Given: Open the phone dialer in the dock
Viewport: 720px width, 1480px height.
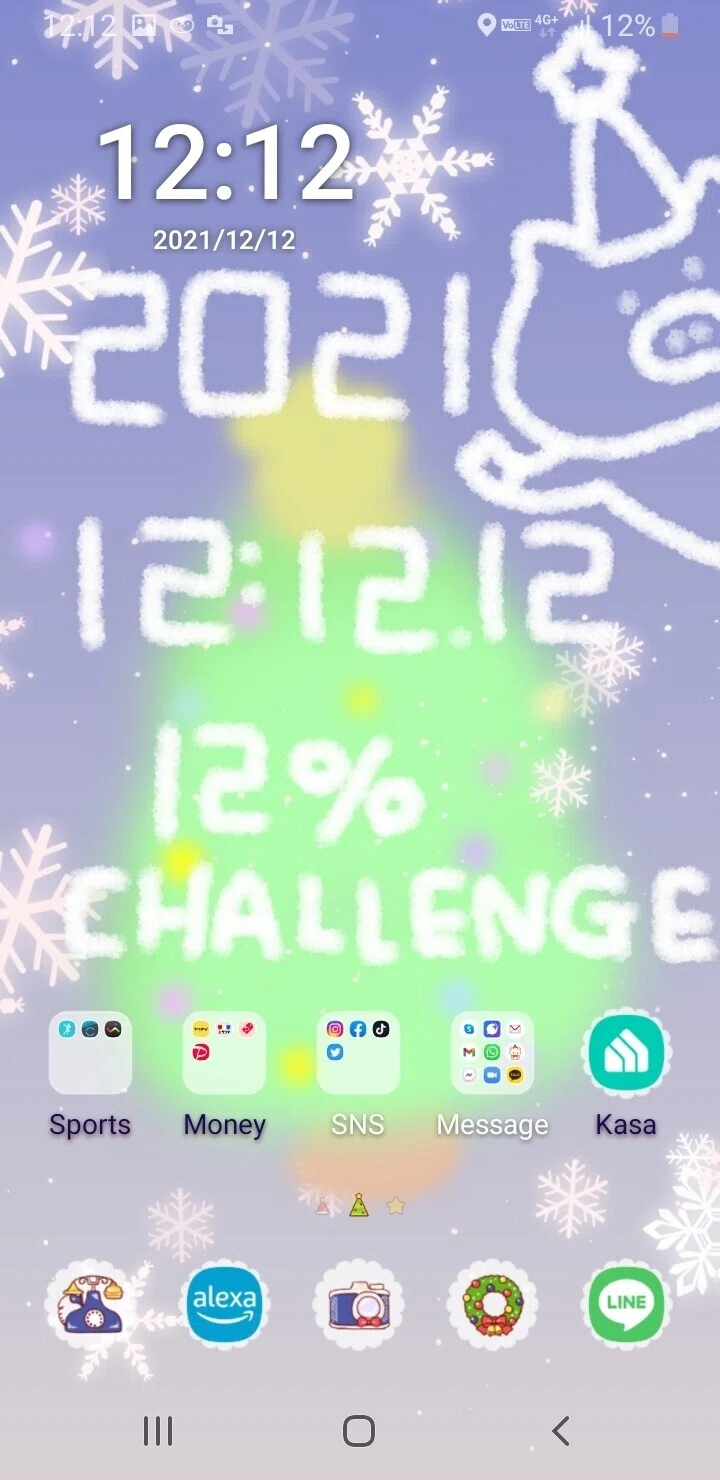Looking at the screenshot, I should 90,1304.
